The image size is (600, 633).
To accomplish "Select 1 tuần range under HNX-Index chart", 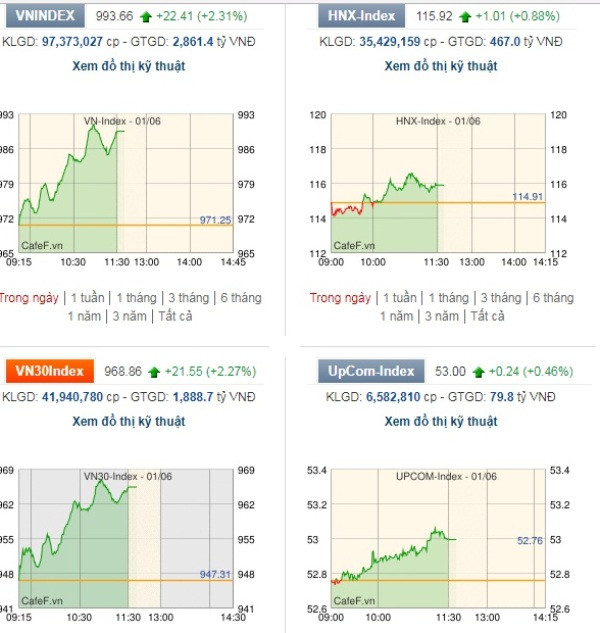I will 398,298.
